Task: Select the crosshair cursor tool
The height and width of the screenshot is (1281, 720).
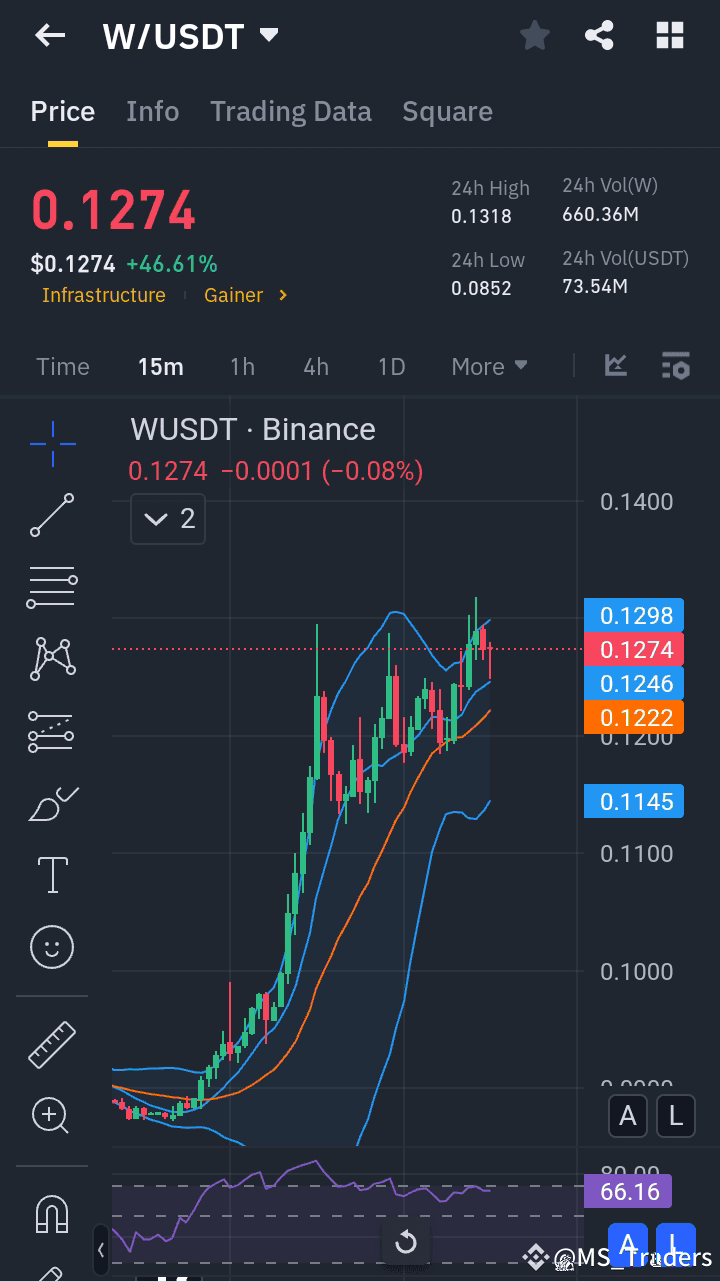Action: (x=50, y=443)
